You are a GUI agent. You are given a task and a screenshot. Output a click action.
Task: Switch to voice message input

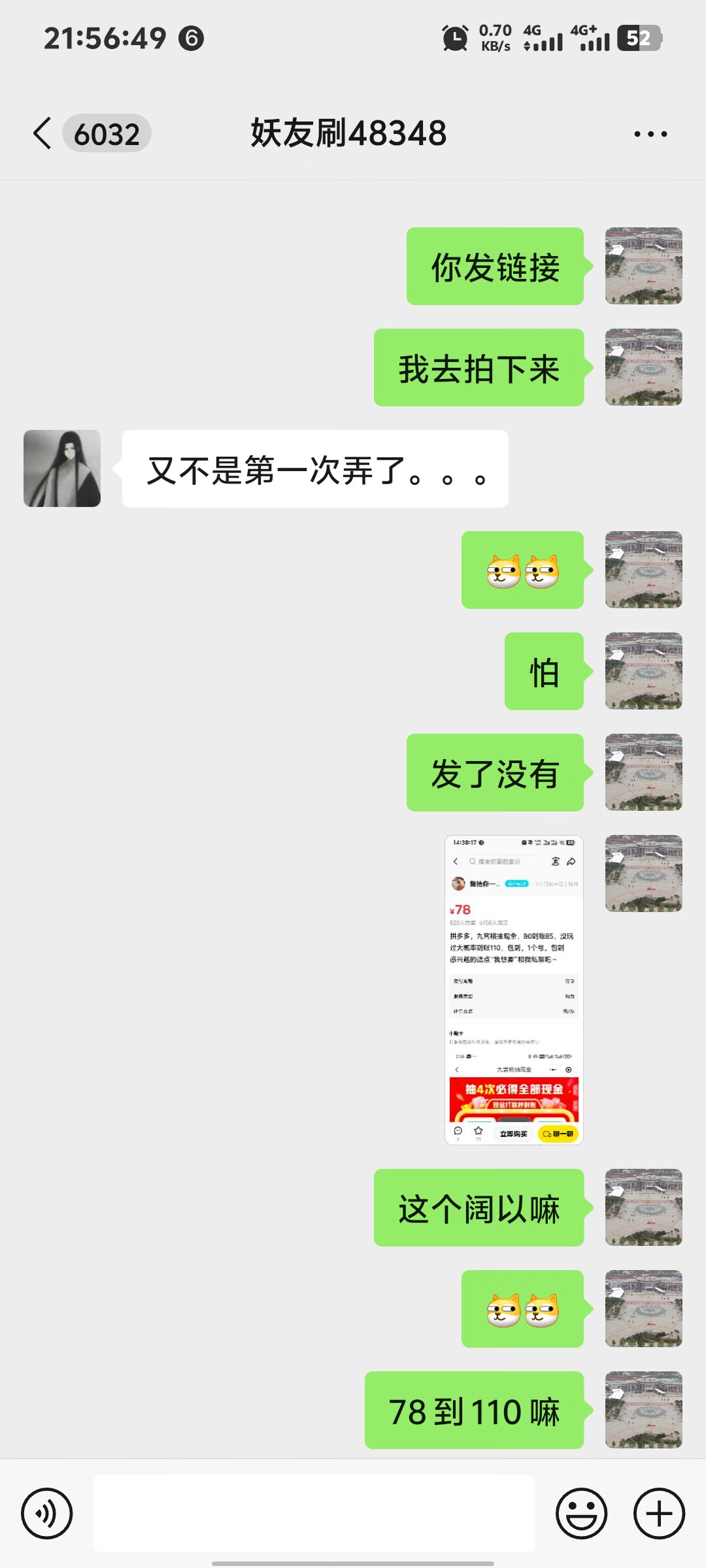point(46,1513)
